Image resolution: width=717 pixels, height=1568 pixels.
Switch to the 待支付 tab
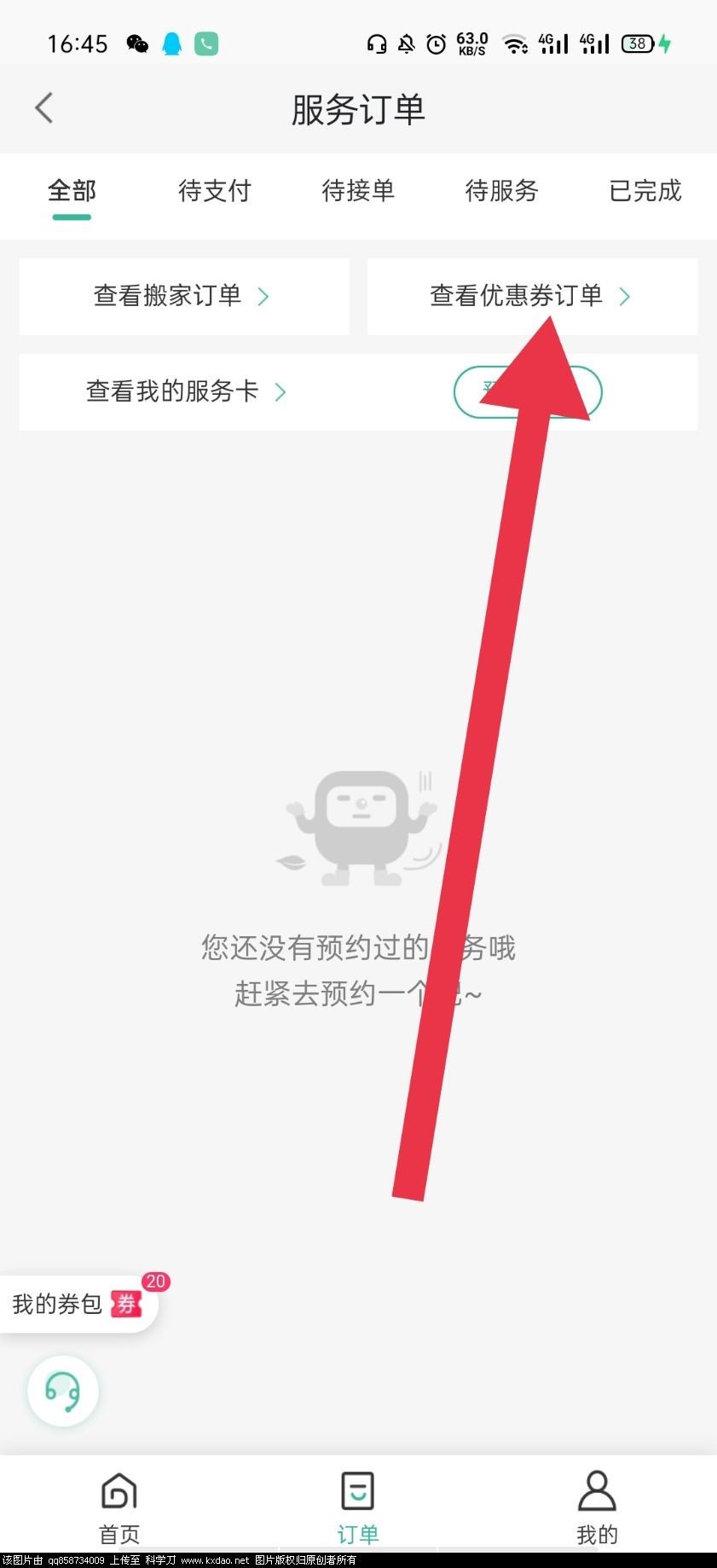(215, 191)
